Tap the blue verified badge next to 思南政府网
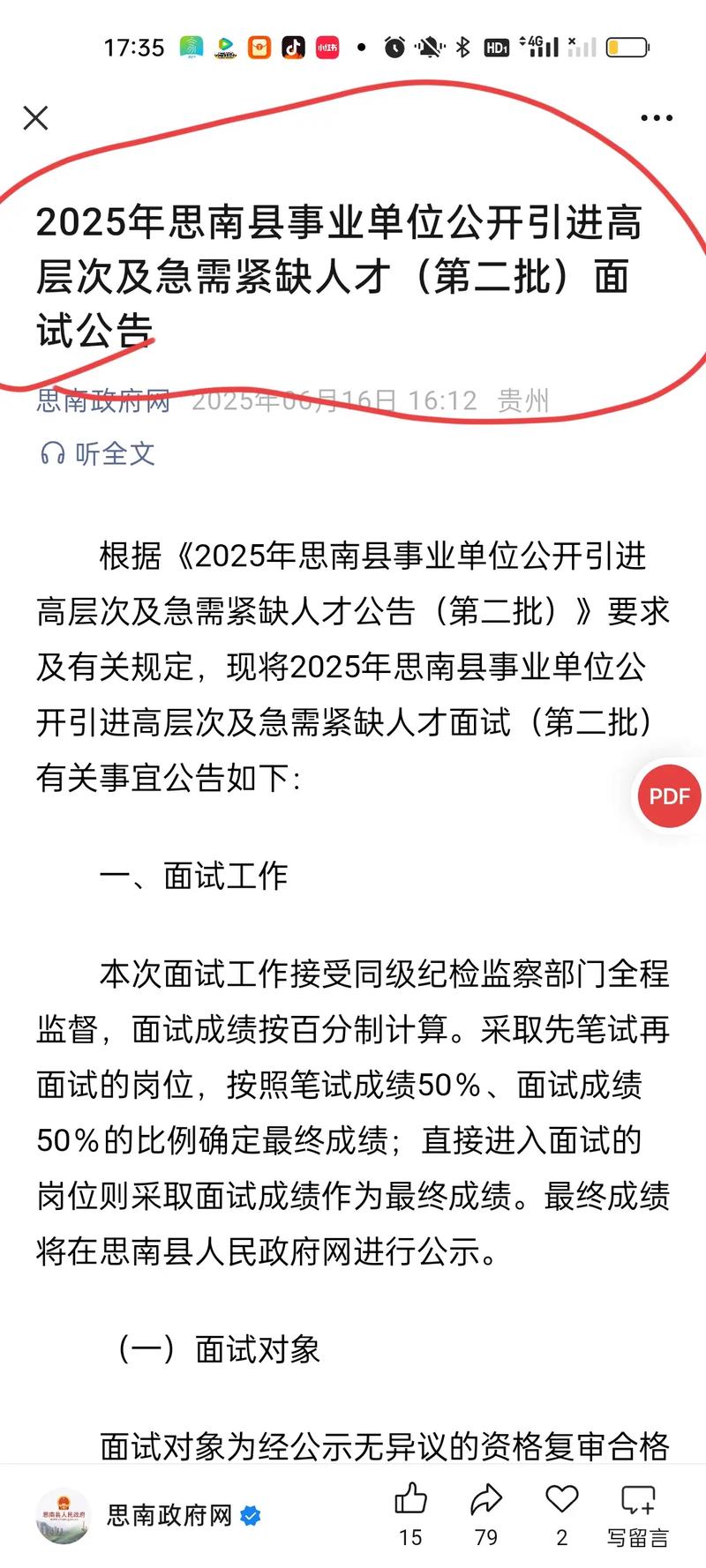This screenshot has height=1568, width=706. [252, 1516]
